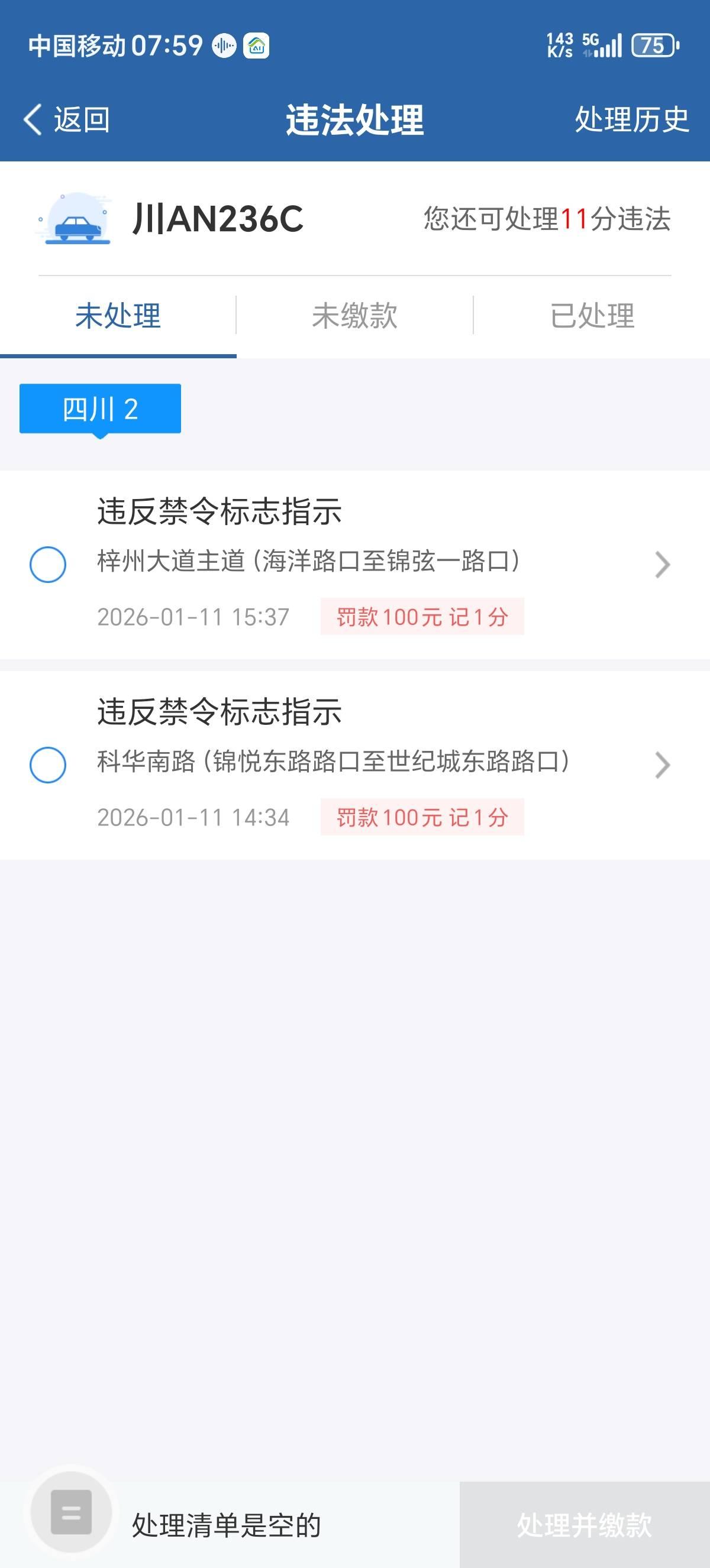Open details of 梓州大道主道 violation
The image size is (710, 1568).
pyautogui.click(x=662, y=565)
